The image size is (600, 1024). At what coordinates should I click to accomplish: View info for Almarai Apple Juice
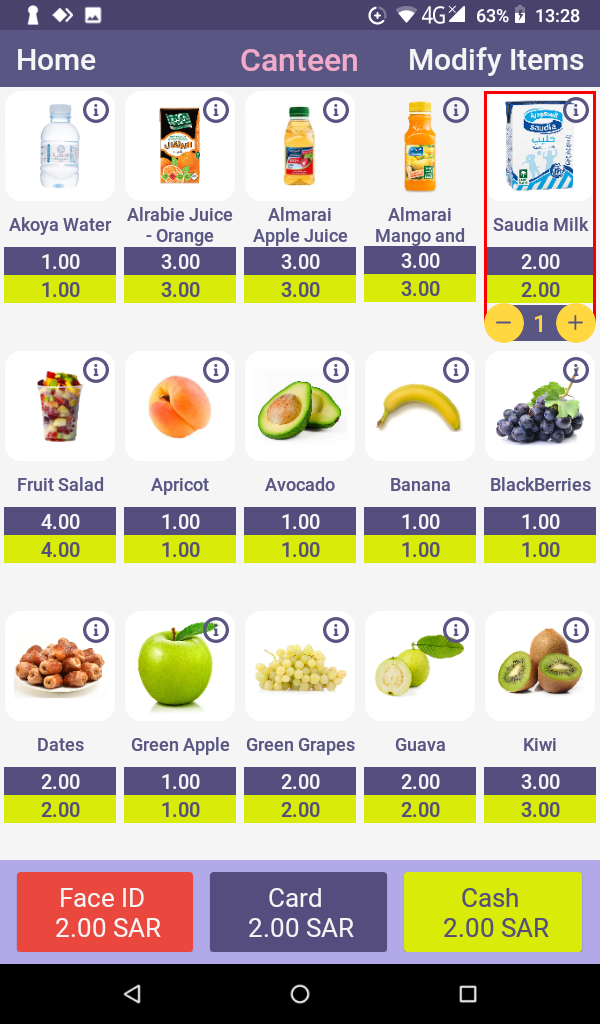tap(336, 110)
